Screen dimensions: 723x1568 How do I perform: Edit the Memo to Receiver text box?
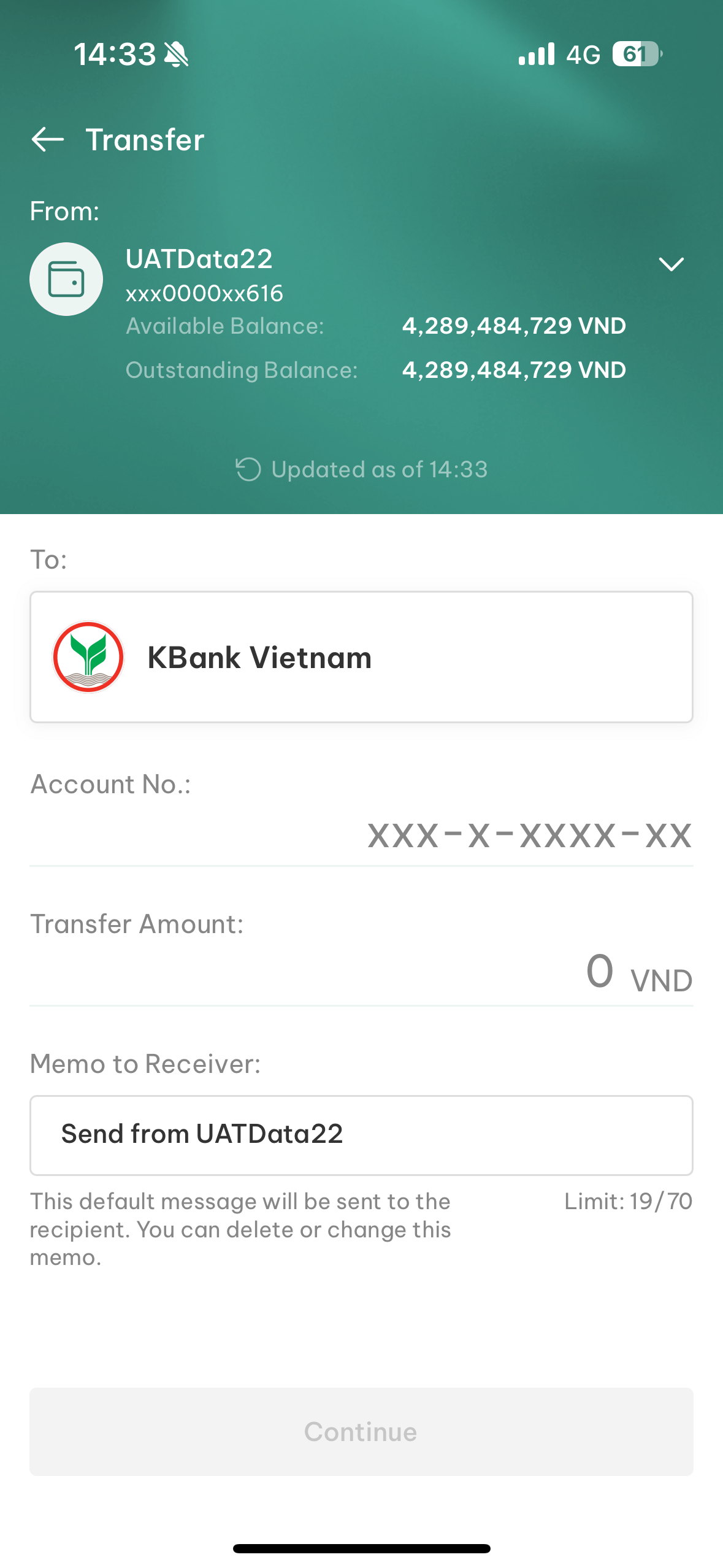coord(361,1134)
